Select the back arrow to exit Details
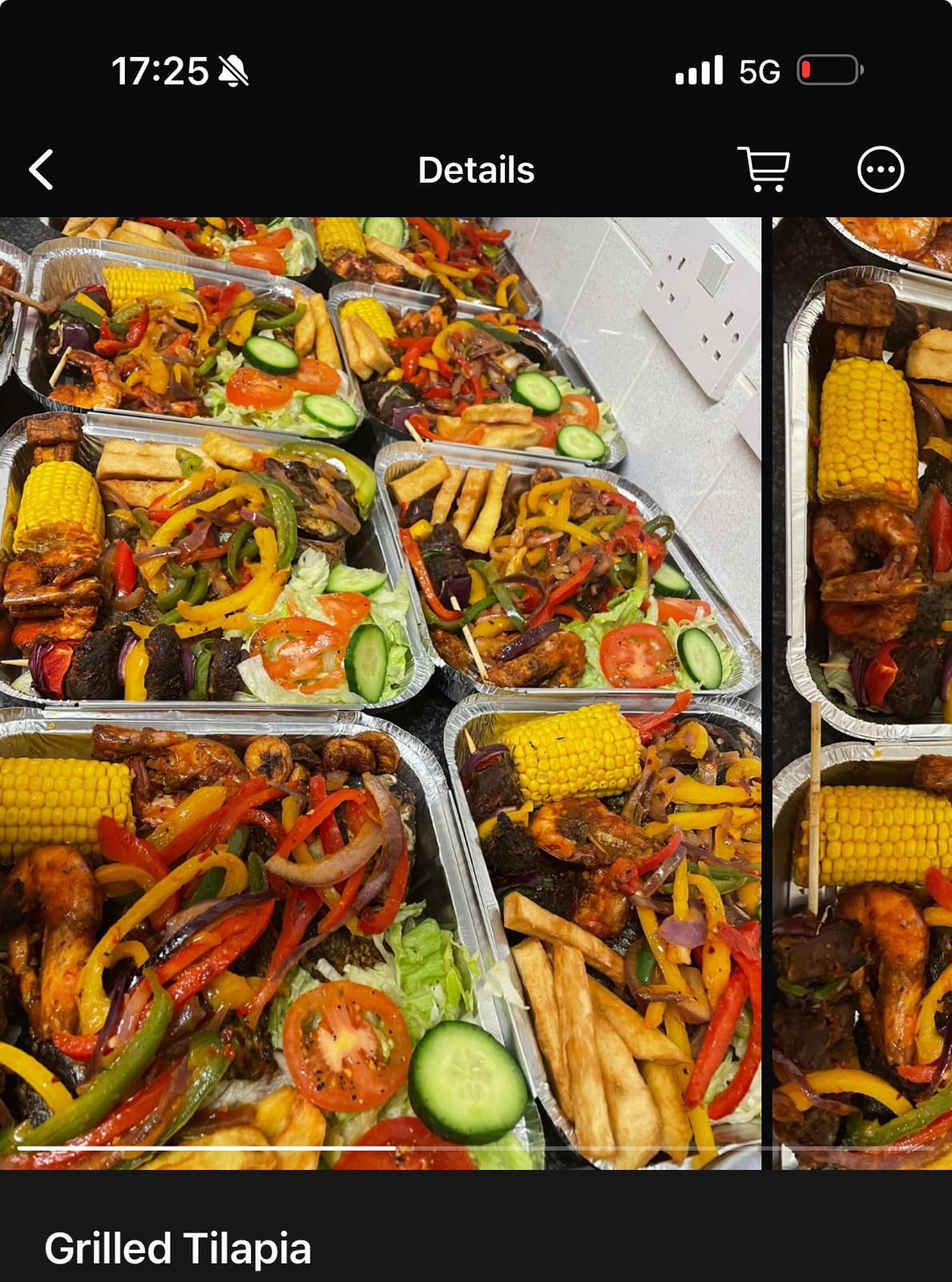Image resolution: width=952 pixels, height=1282 pixels. point(42,171)
